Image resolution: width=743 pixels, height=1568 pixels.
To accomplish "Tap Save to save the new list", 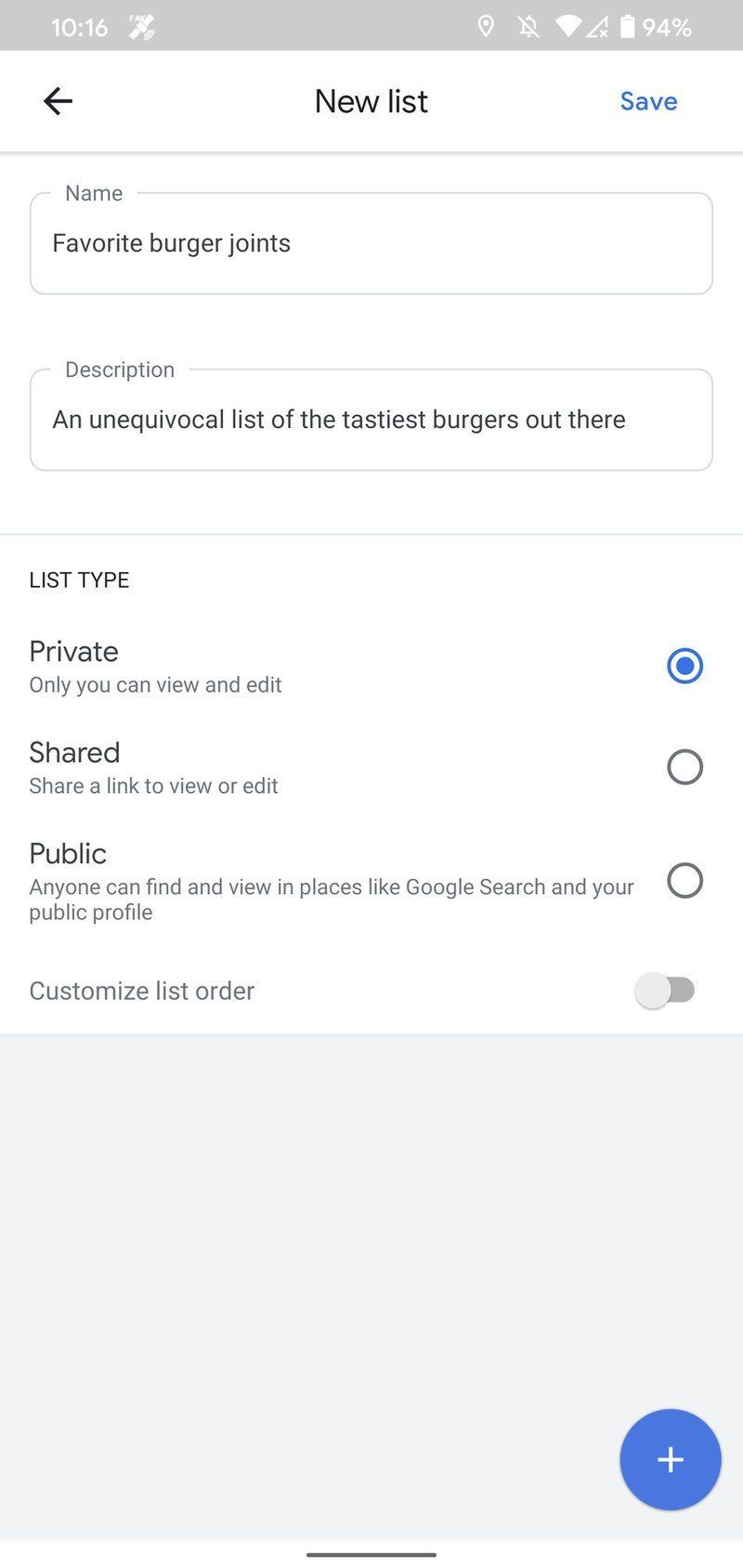I will [648, 101].
